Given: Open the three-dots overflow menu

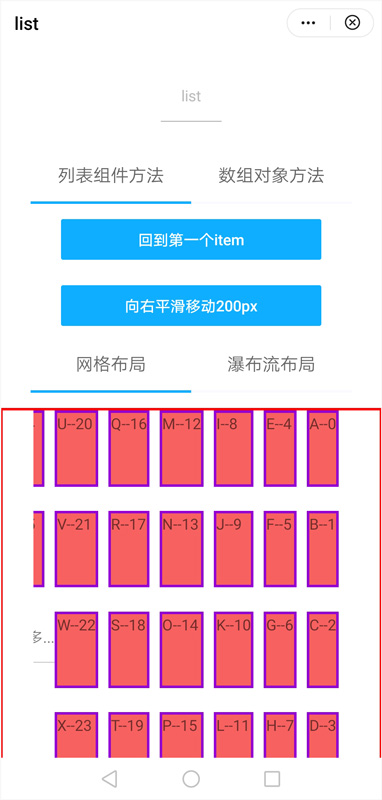Looking at the screenshot, I should tap(309, 23).
